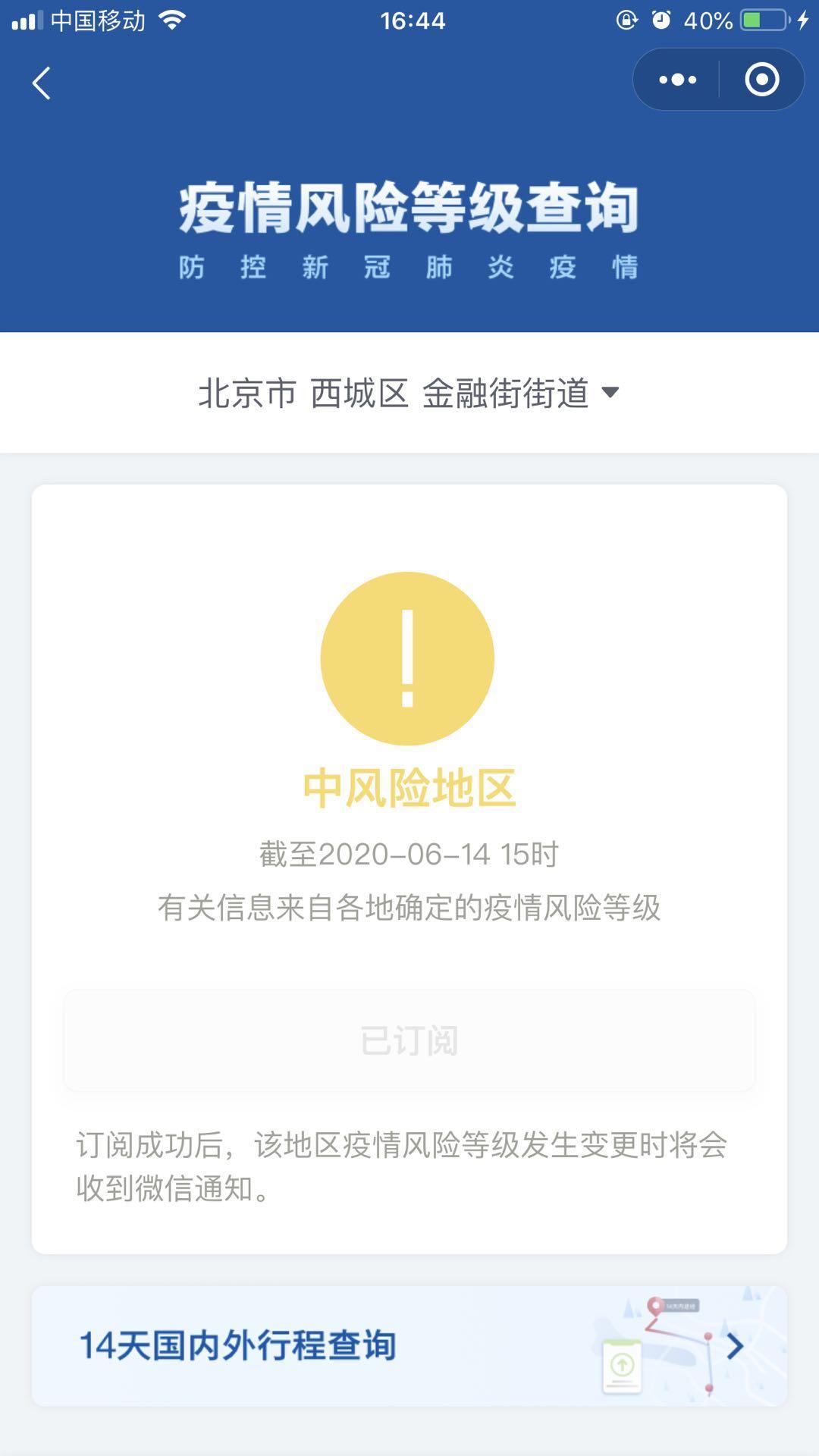This screenshot has width=819, height=1456.
Task: Tap the mini-program close capsule circle
Action: [x=761, y=80]
